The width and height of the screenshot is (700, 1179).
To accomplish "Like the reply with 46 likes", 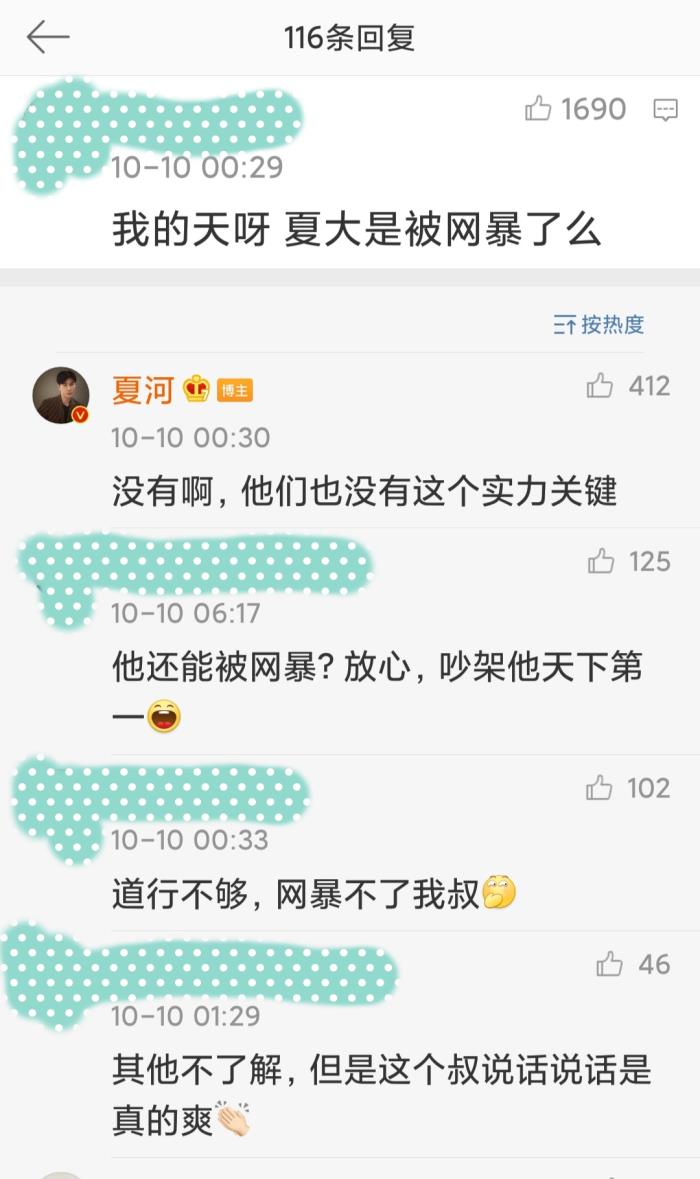I will 609,964.
